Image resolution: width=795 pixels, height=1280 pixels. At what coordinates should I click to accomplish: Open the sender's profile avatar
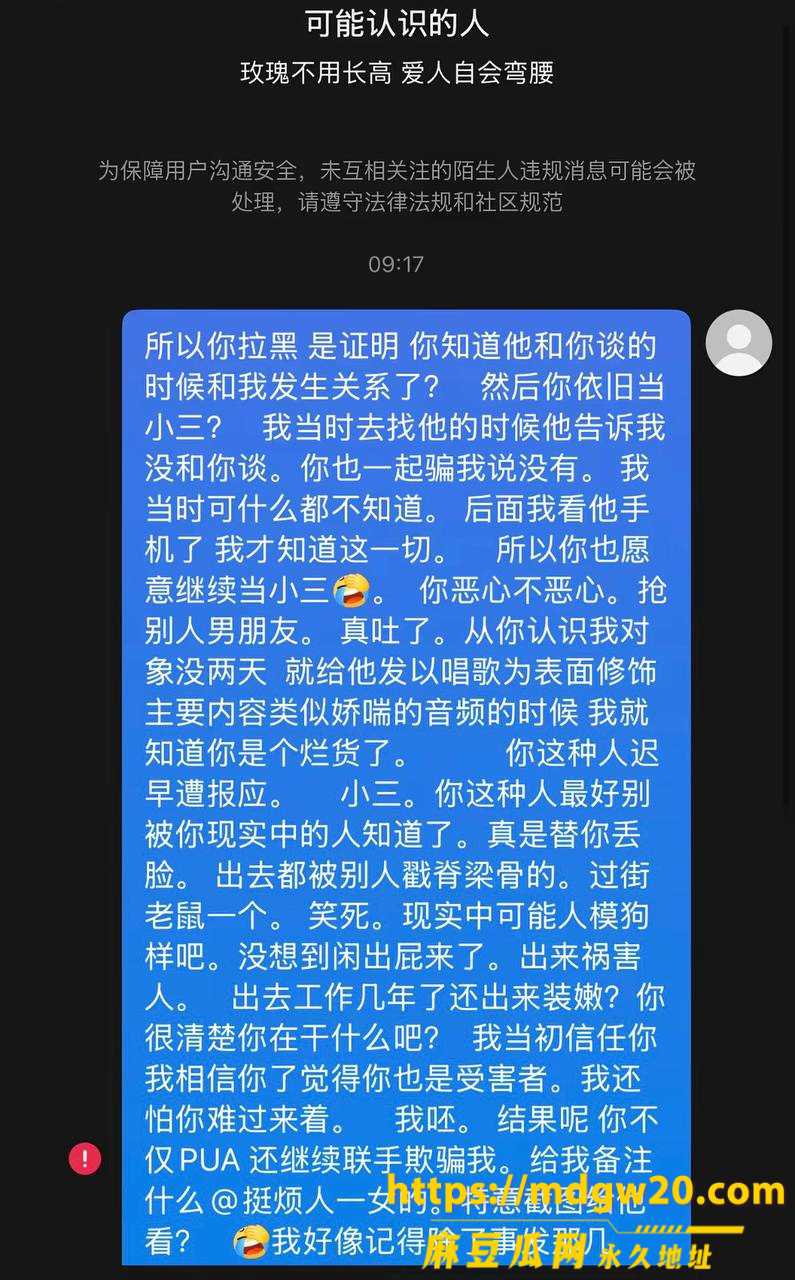[738, 343]
